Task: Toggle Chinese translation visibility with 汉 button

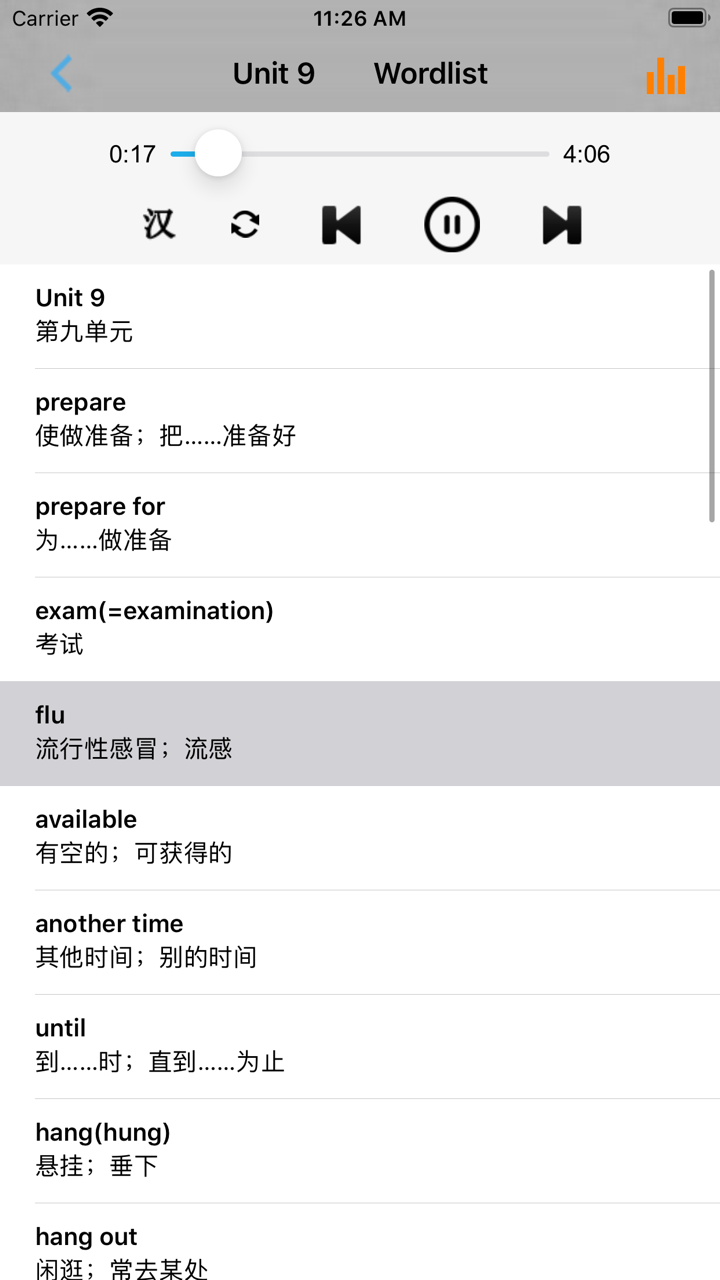Action: [159, 224]
